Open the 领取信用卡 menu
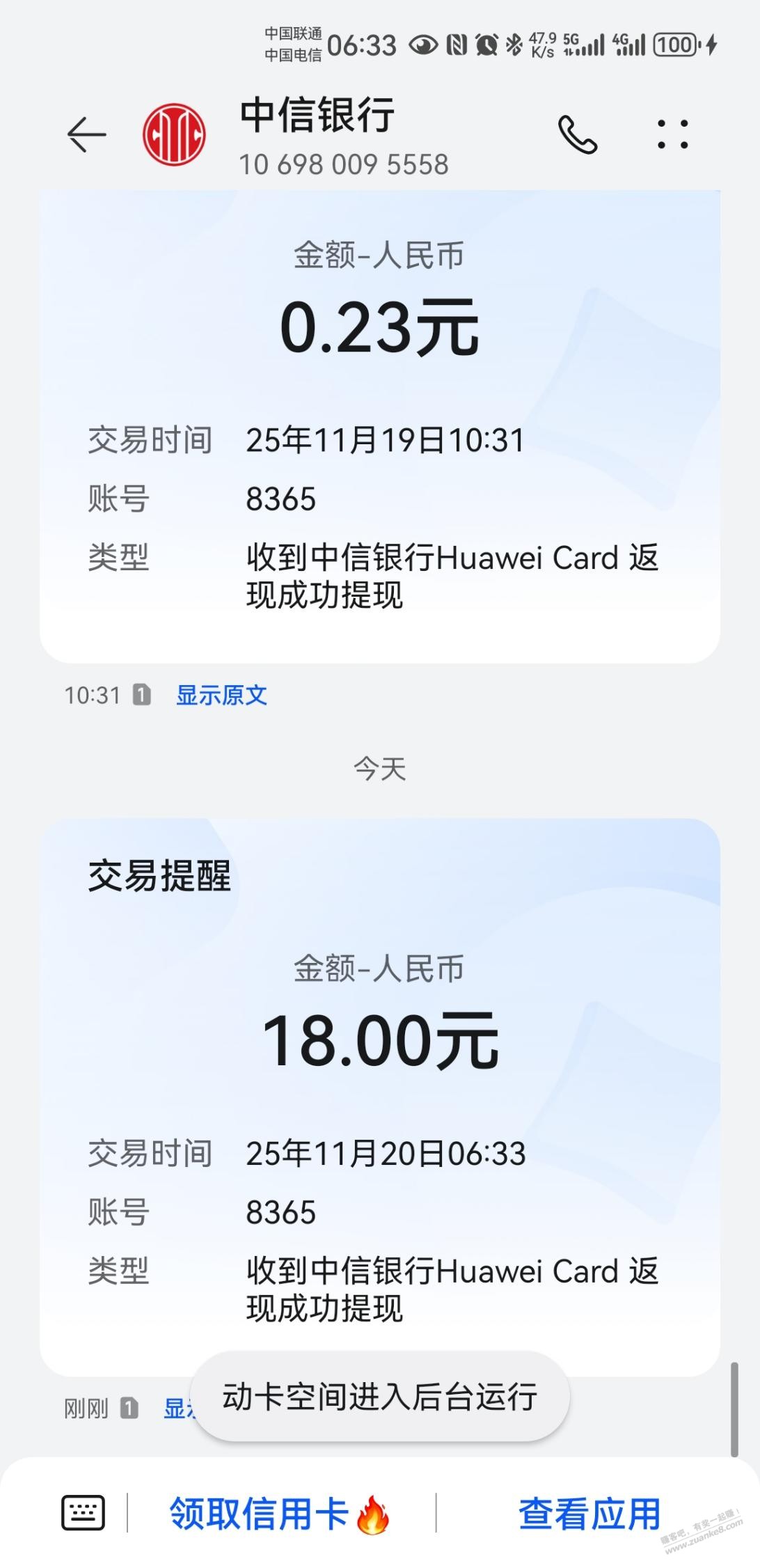760x1568 pixels. tap(278, 1514)
